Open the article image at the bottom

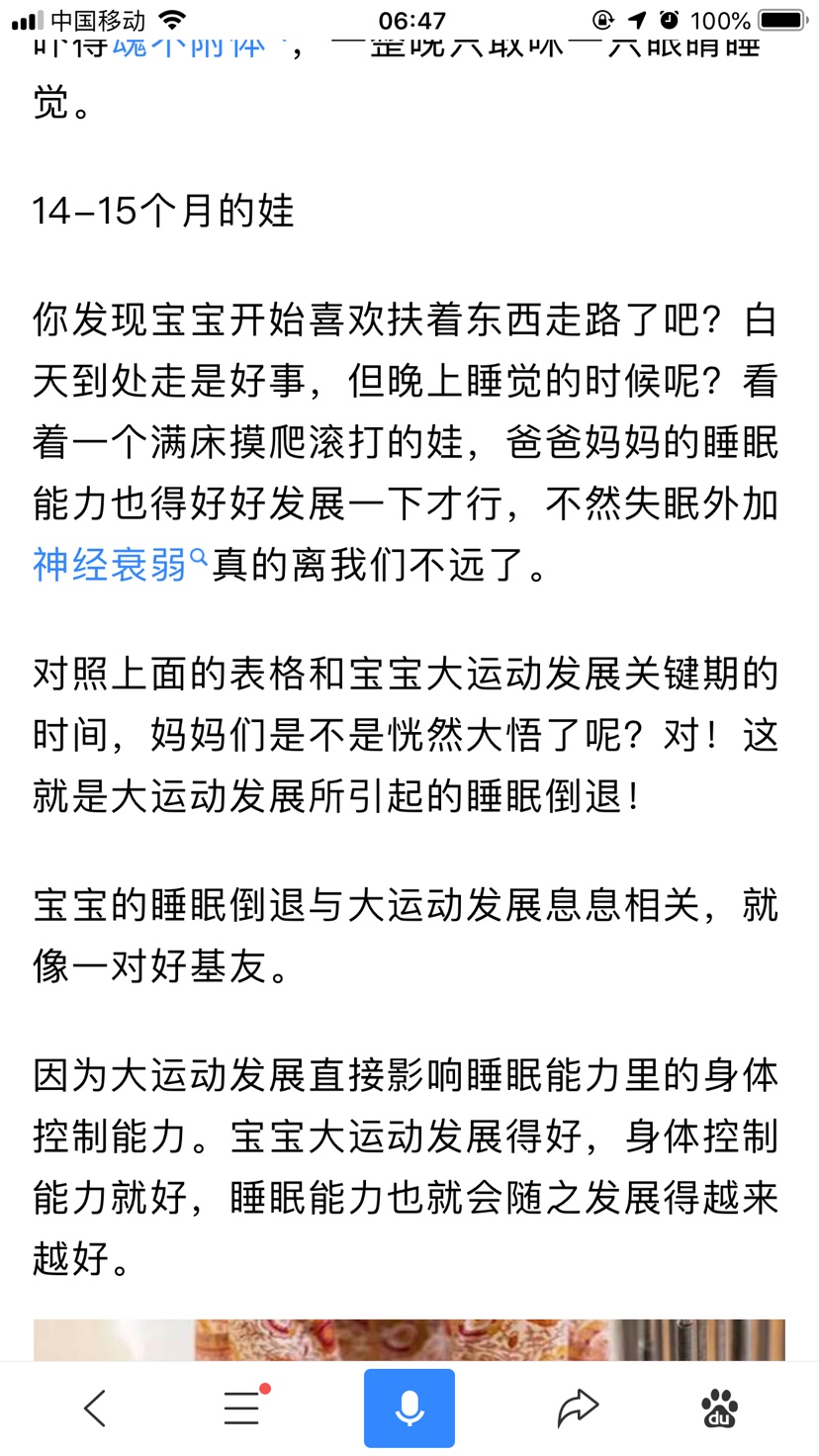409,1339
